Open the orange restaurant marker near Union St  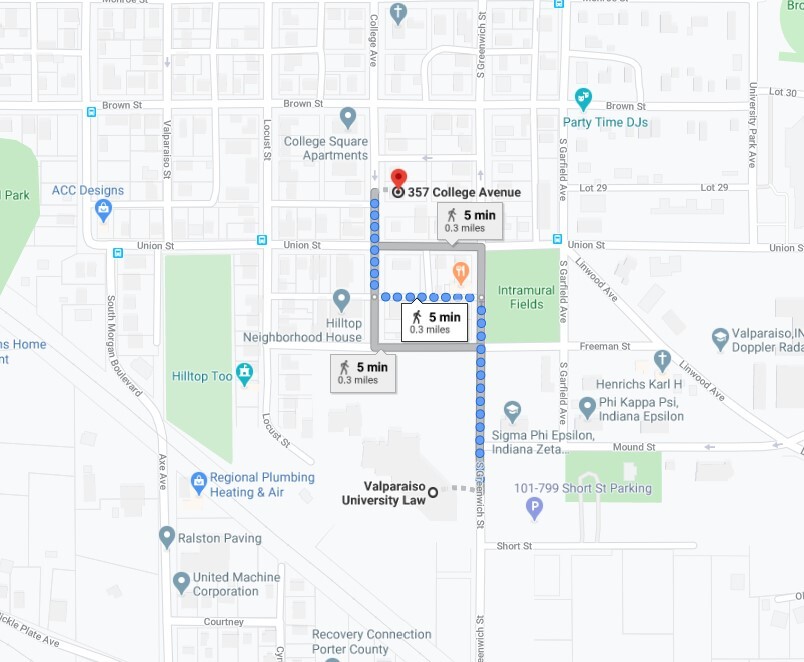pos(460,271)
